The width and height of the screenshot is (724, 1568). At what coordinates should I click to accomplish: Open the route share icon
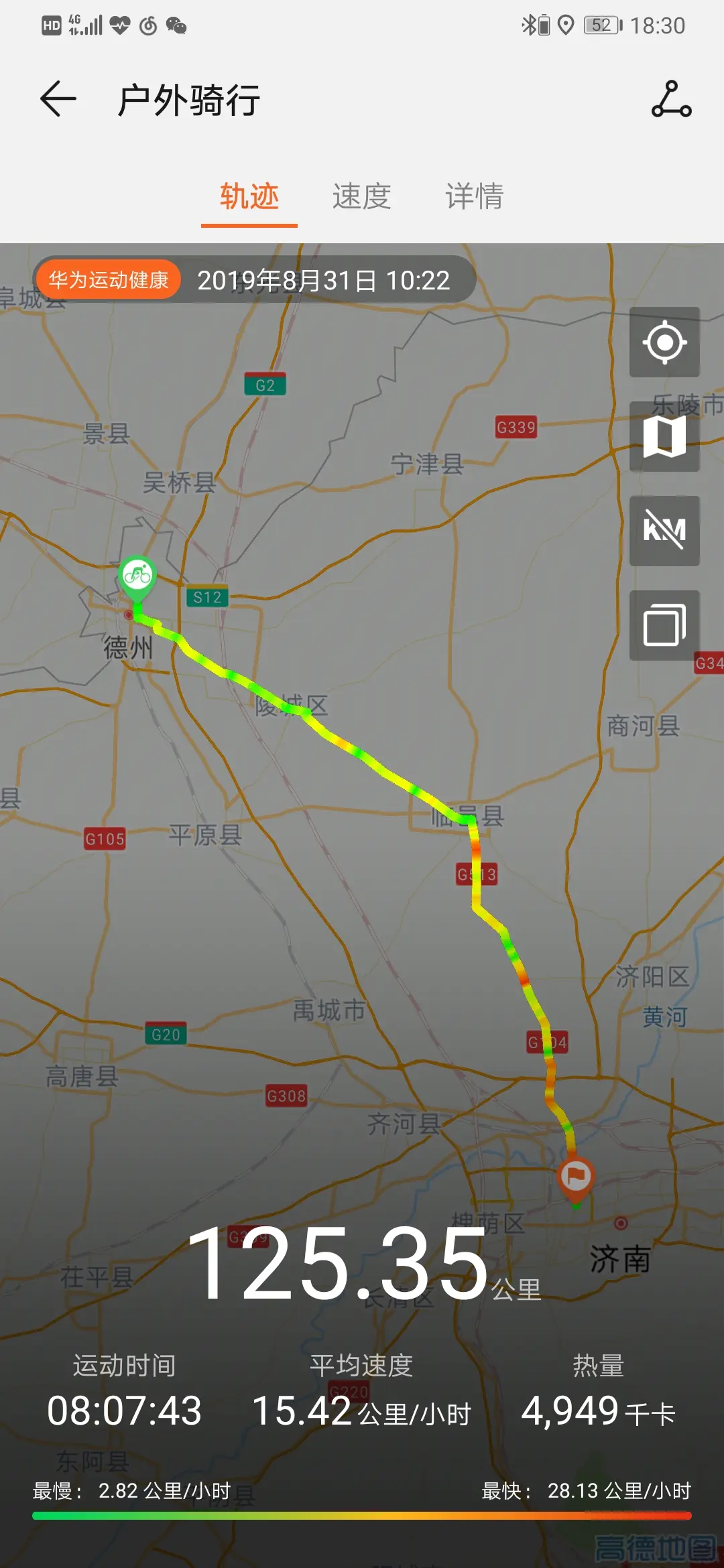671,99
